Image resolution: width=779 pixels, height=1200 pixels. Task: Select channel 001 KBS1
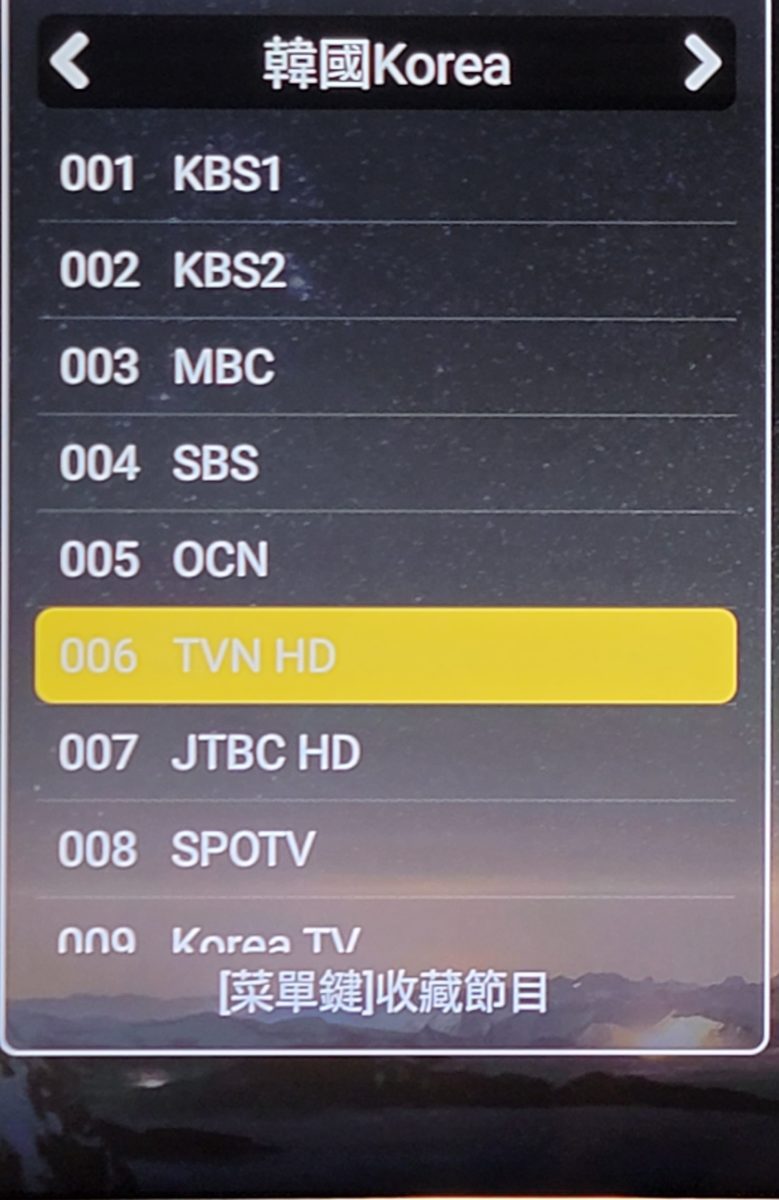coord(385,175)
